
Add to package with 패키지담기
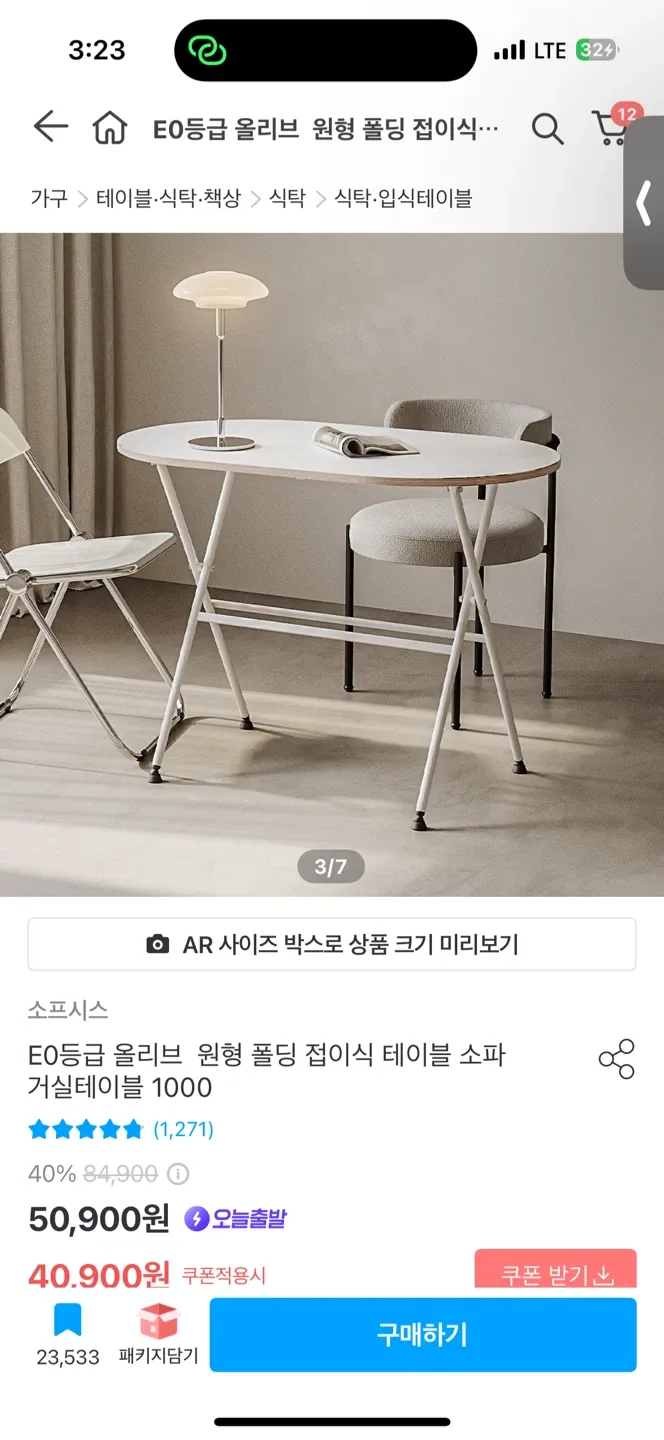[x=158, y=1335]
